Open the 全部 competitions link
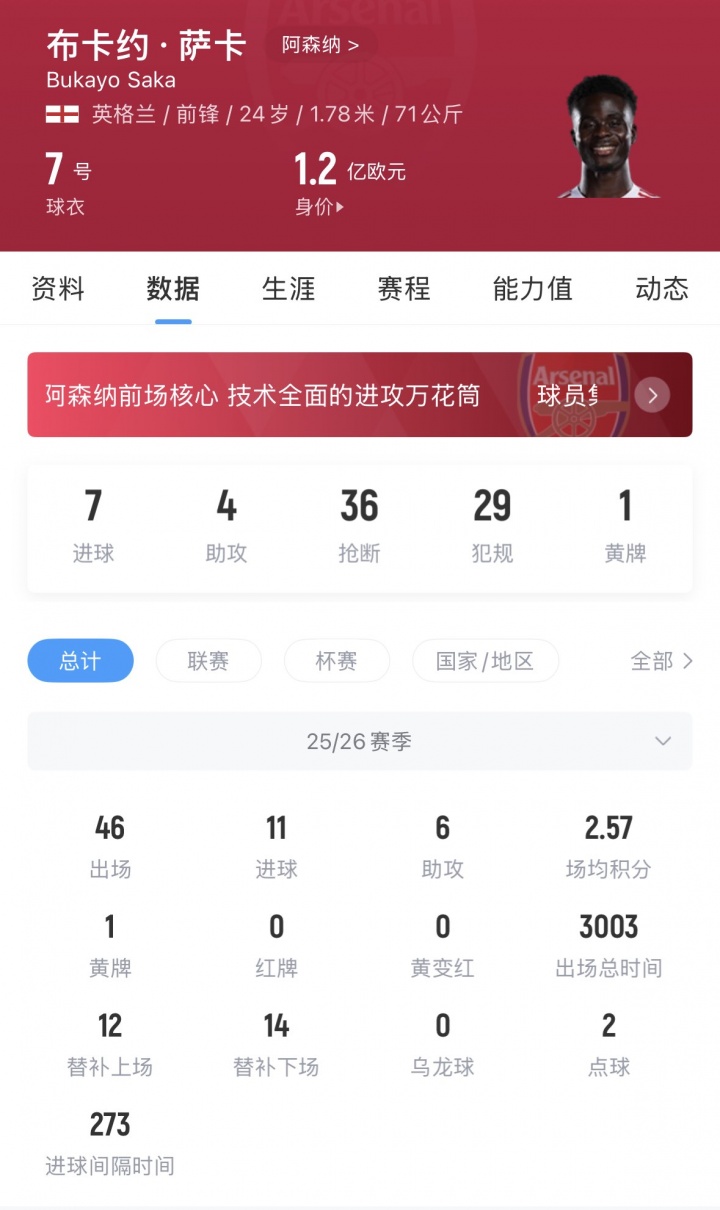This screenshot has width=720, height=1210. point(662,661)
